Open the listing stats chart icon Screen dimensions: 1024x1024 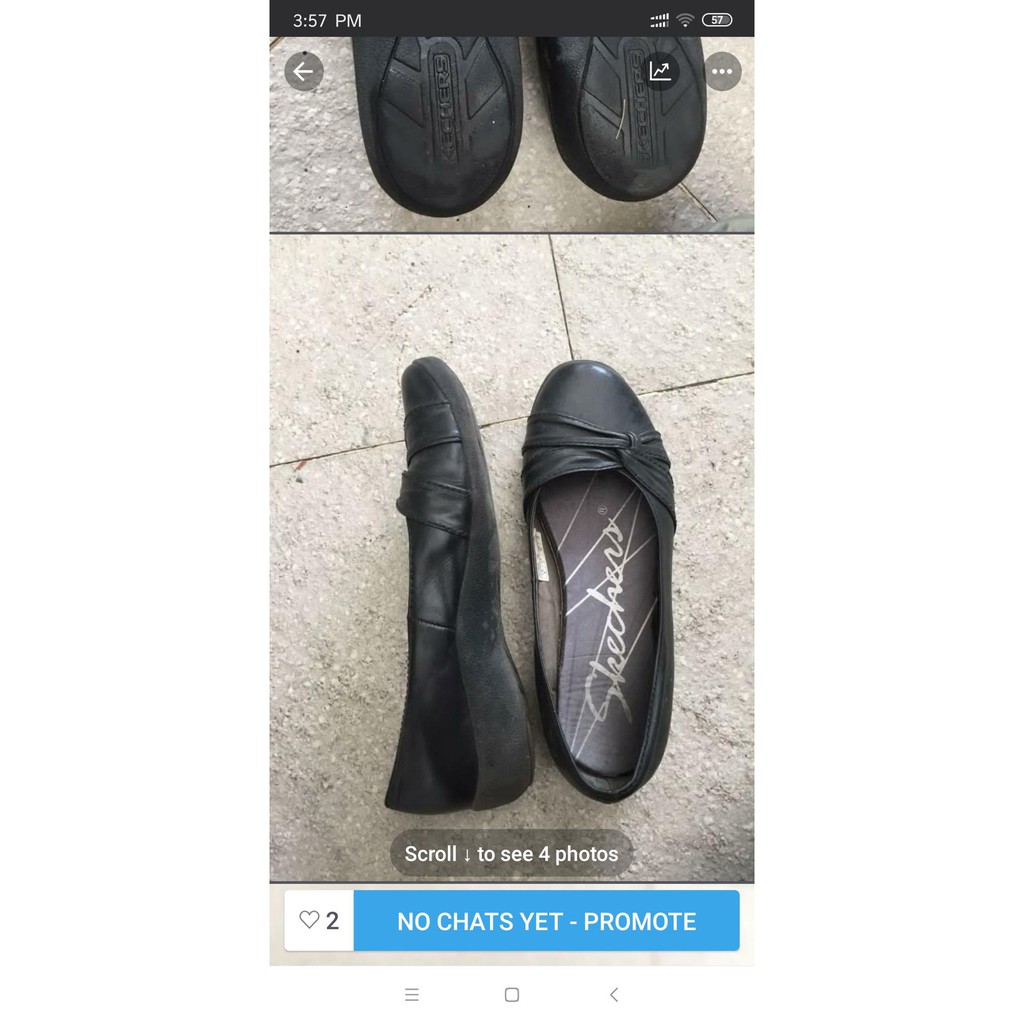coord(660,72)
